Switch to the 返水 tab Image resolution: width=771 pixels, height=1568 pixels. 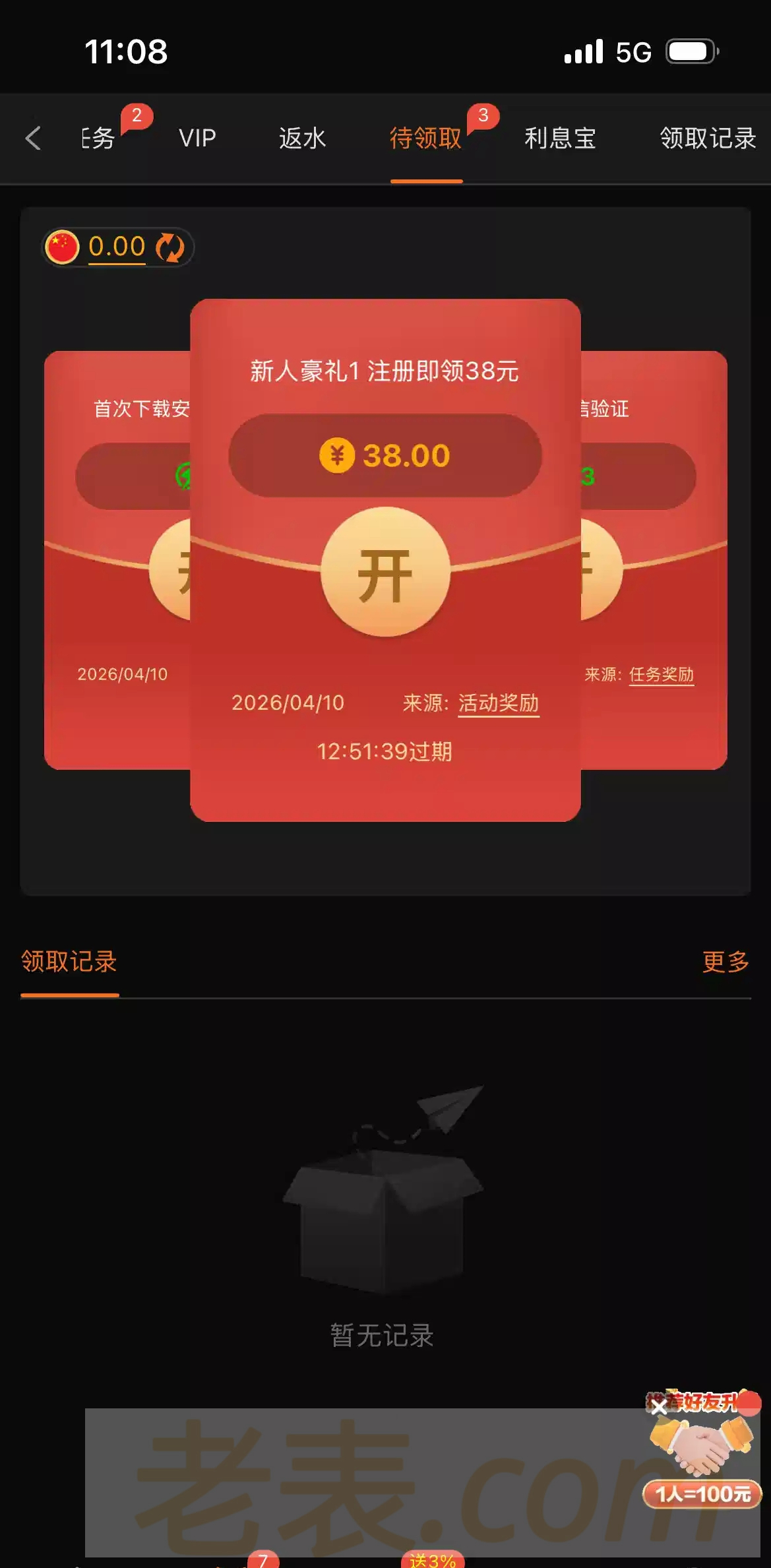point(302,139)
